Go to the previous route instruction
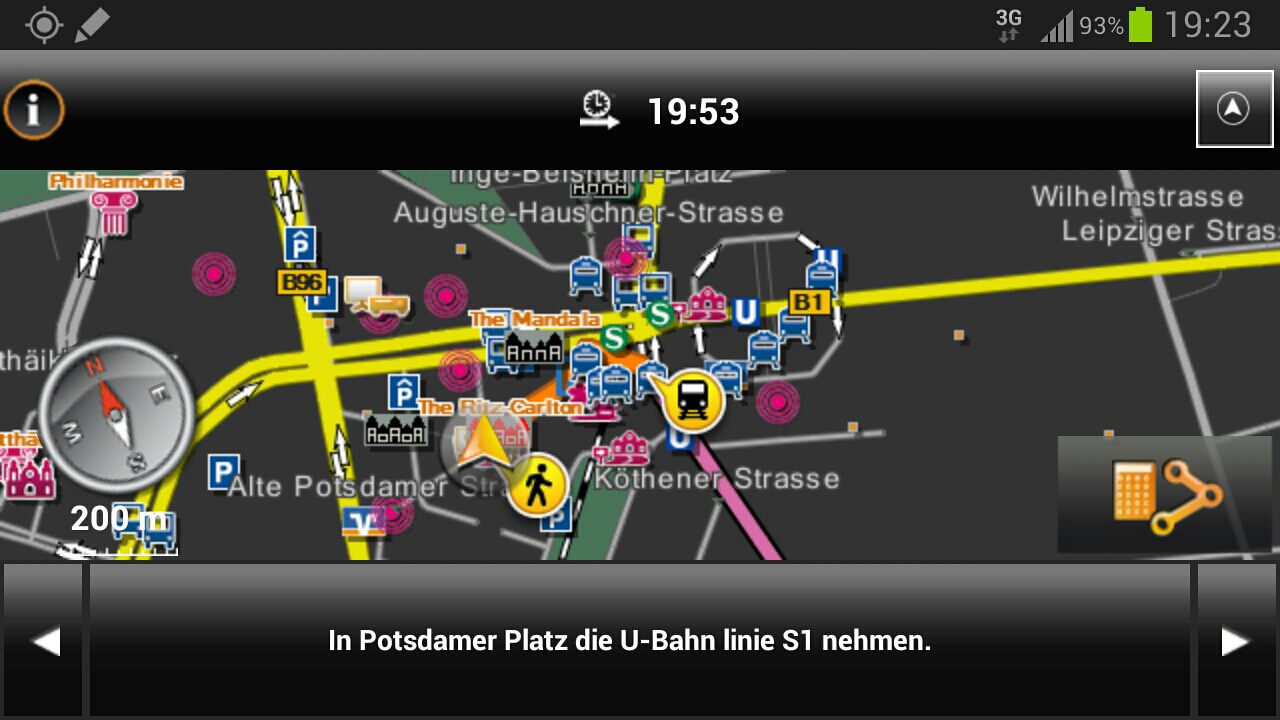Image resolution: width=1280 pixels, height=720 pixels. point(44,641)
